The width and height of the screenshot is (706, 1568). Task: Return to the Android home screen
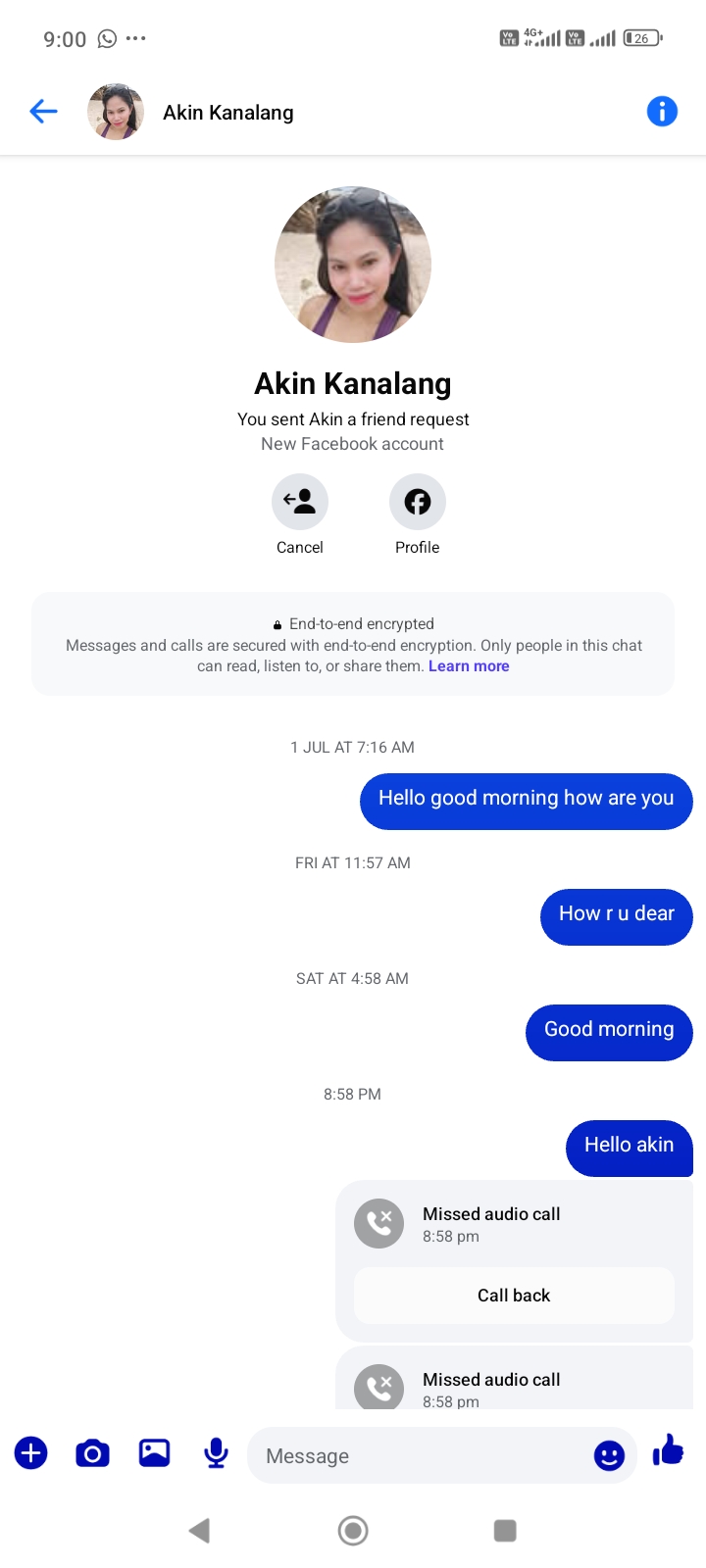(353, 1531)
